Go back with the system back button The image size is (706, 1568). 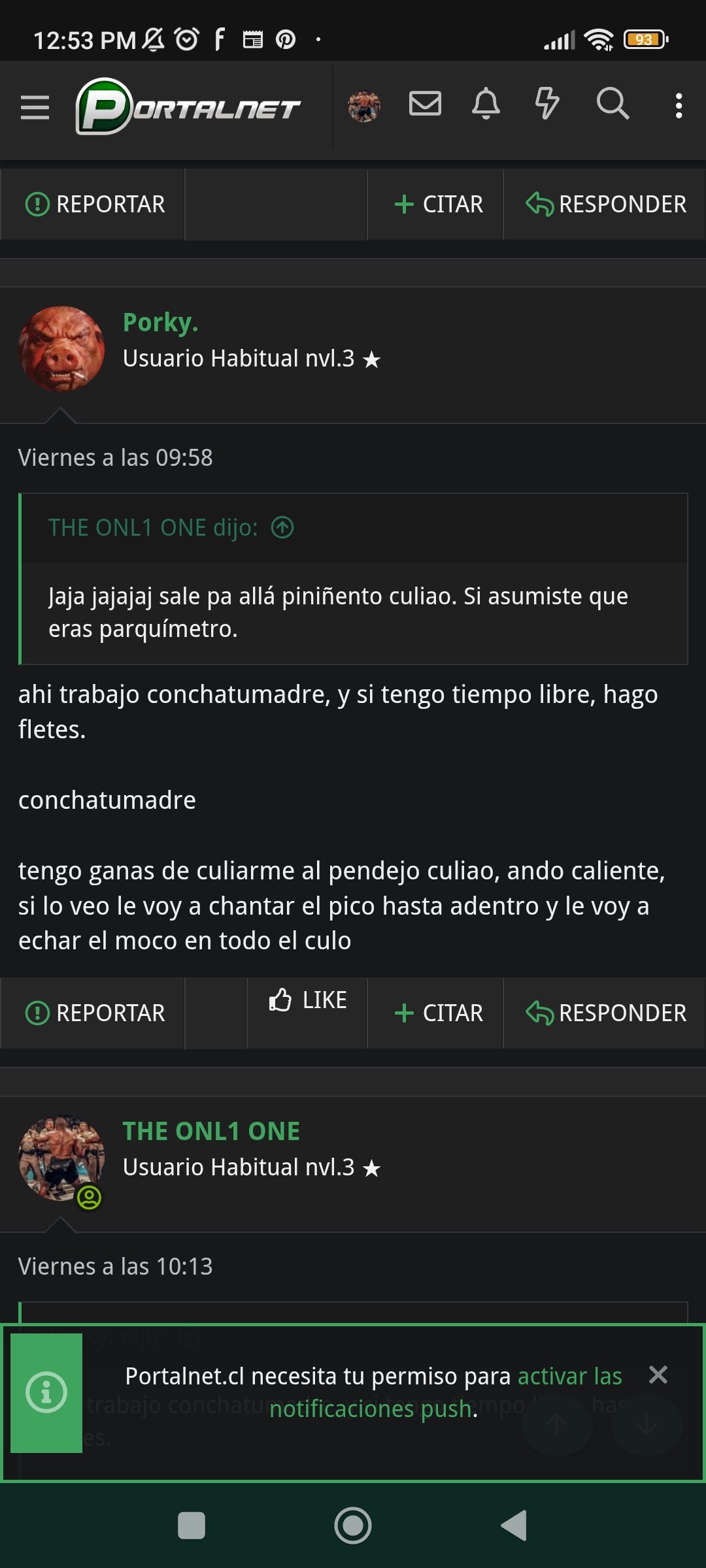click(x=514, y=1526)
